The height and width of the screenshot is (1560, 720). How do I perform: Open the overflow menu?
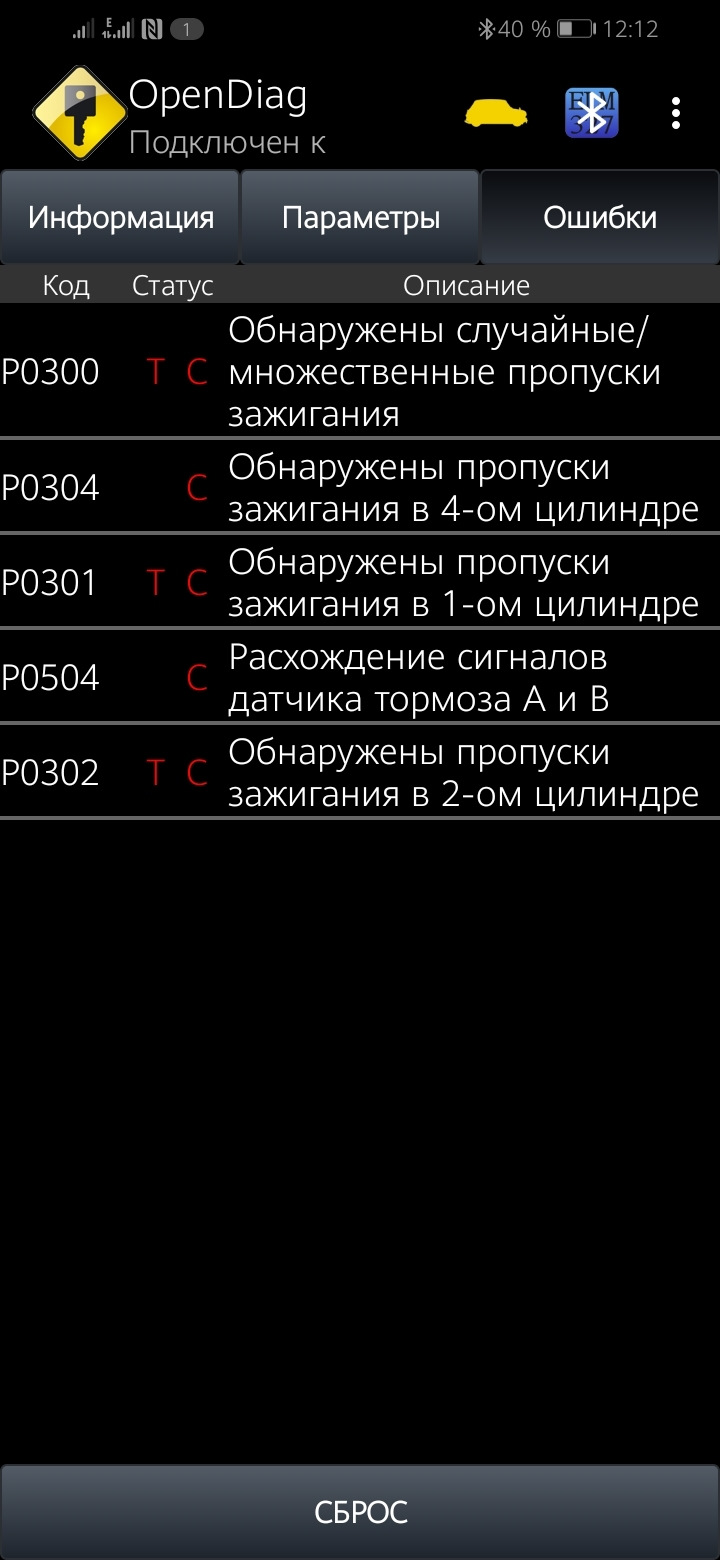tap(676, 113)
